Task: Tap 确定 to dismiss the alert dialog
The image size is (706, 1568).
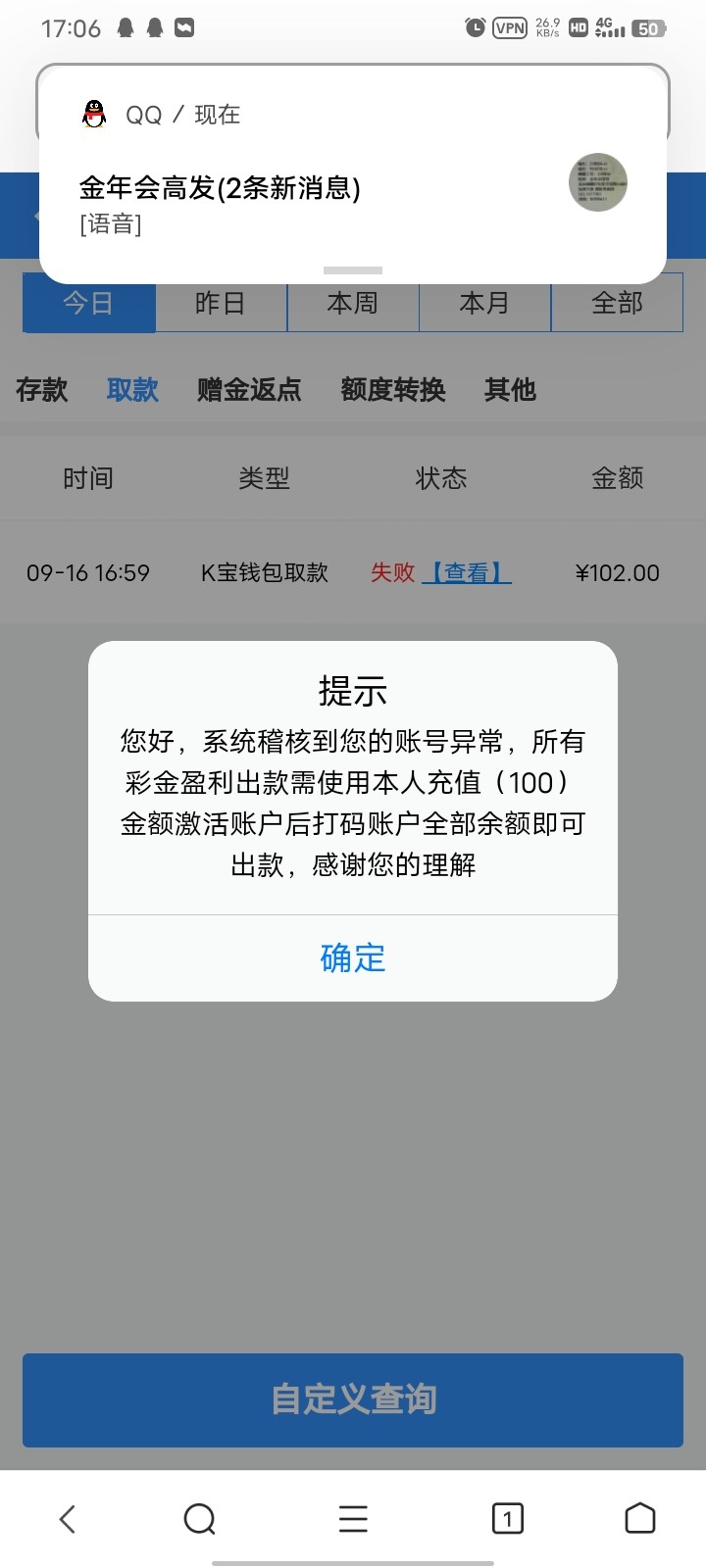Action: (x=352, y=958)
